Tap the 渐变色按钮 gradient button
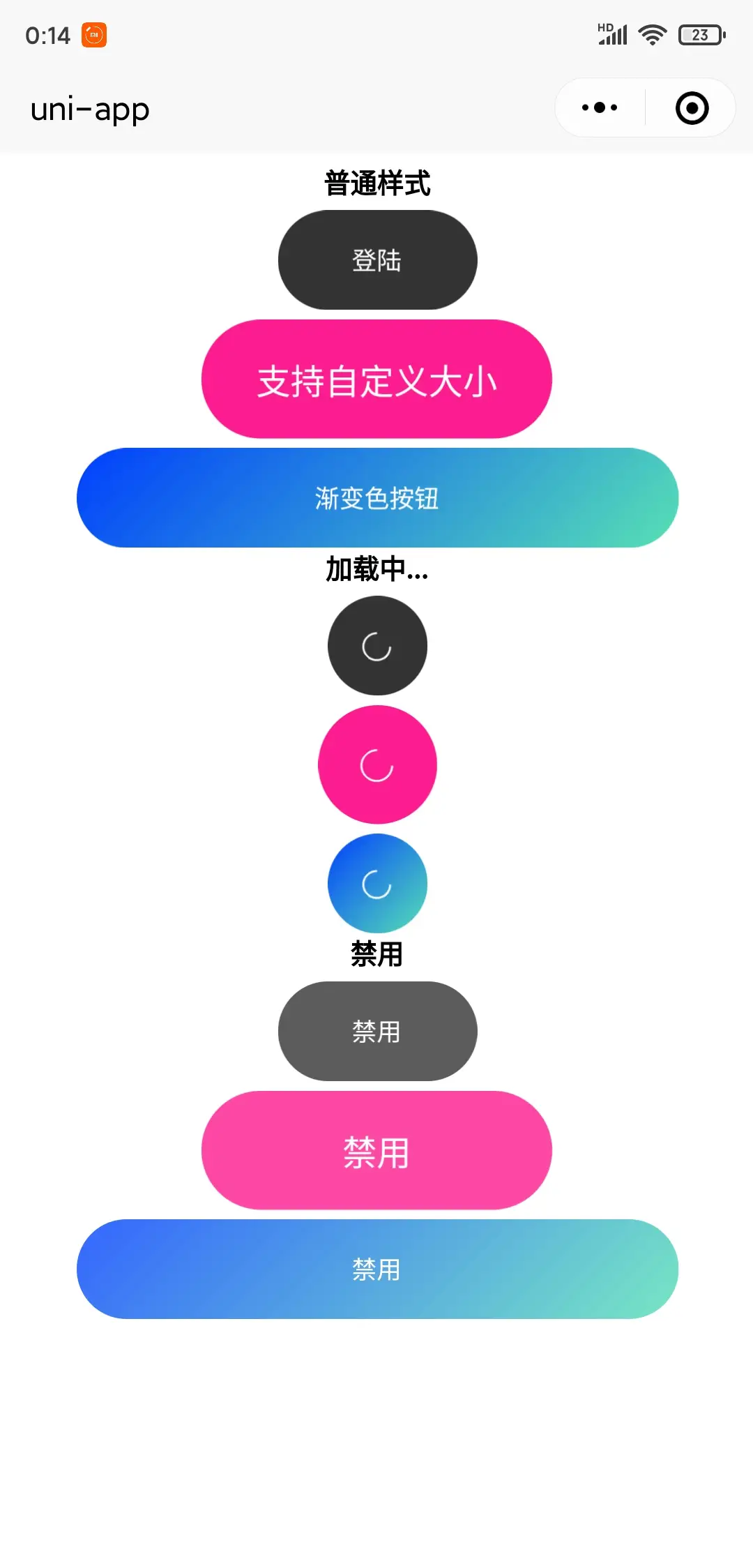Image resolution: width=753 pixels, height=1568 pixels. click(x=377, y=498)
